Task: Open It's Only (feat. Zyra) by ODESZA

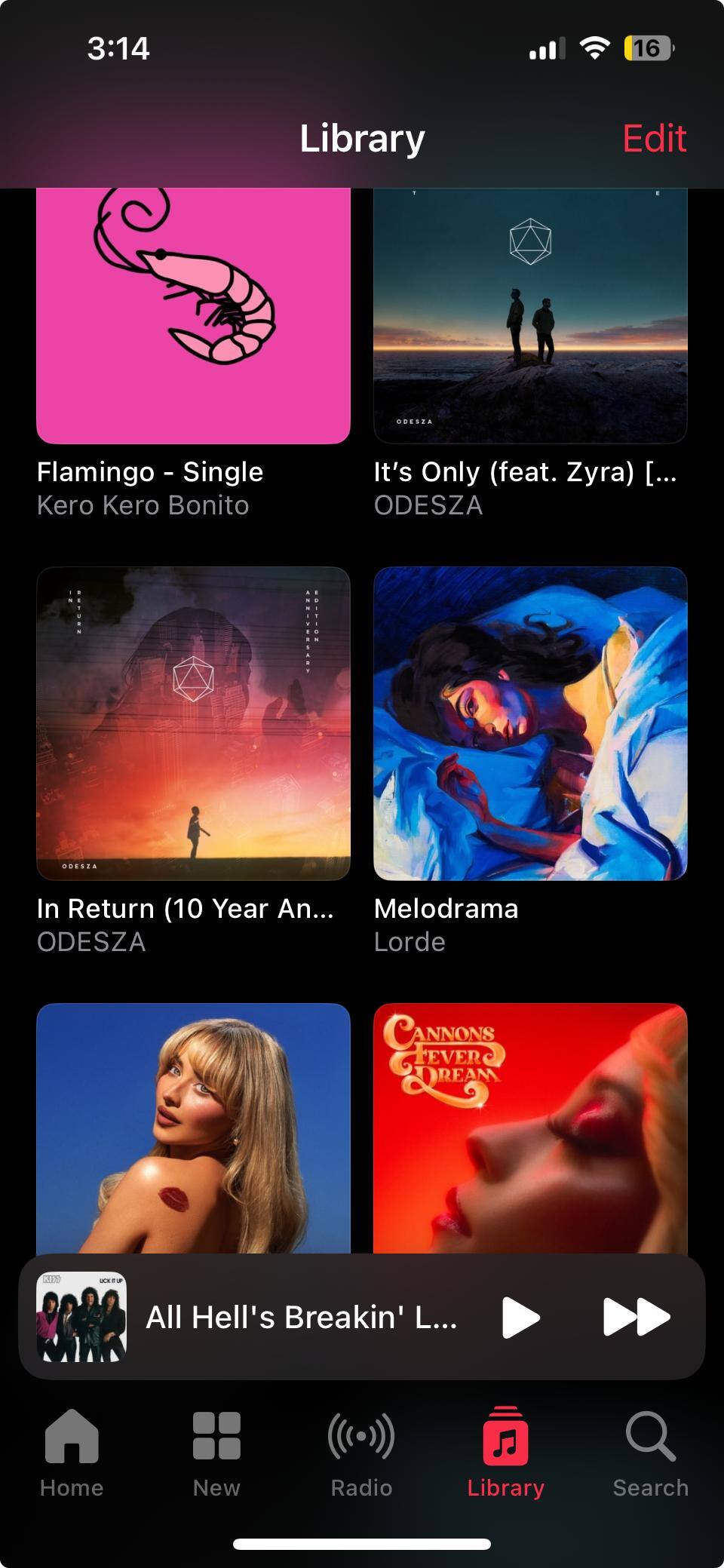Action: coord(530,317)
